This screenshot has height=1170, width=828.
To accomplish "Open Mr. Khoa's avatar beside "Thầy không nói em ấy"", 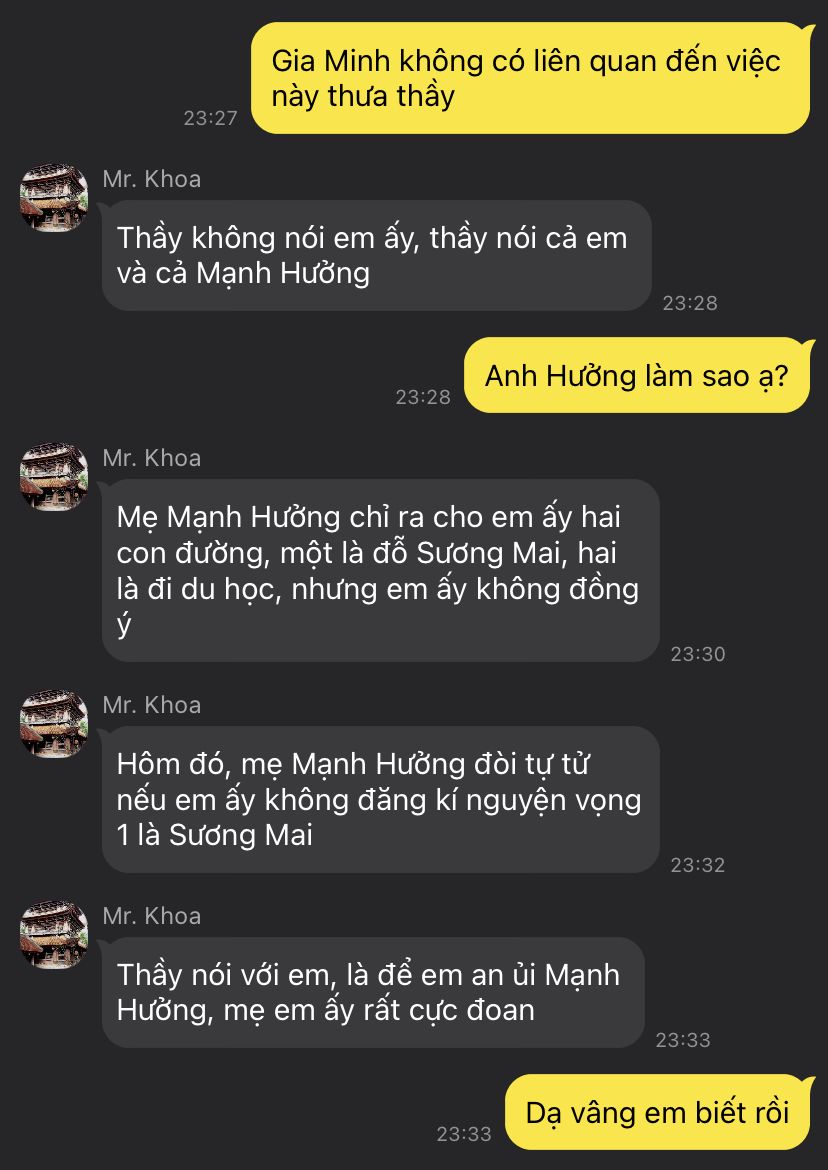I will pyautogui.click(x=54, y=198).
